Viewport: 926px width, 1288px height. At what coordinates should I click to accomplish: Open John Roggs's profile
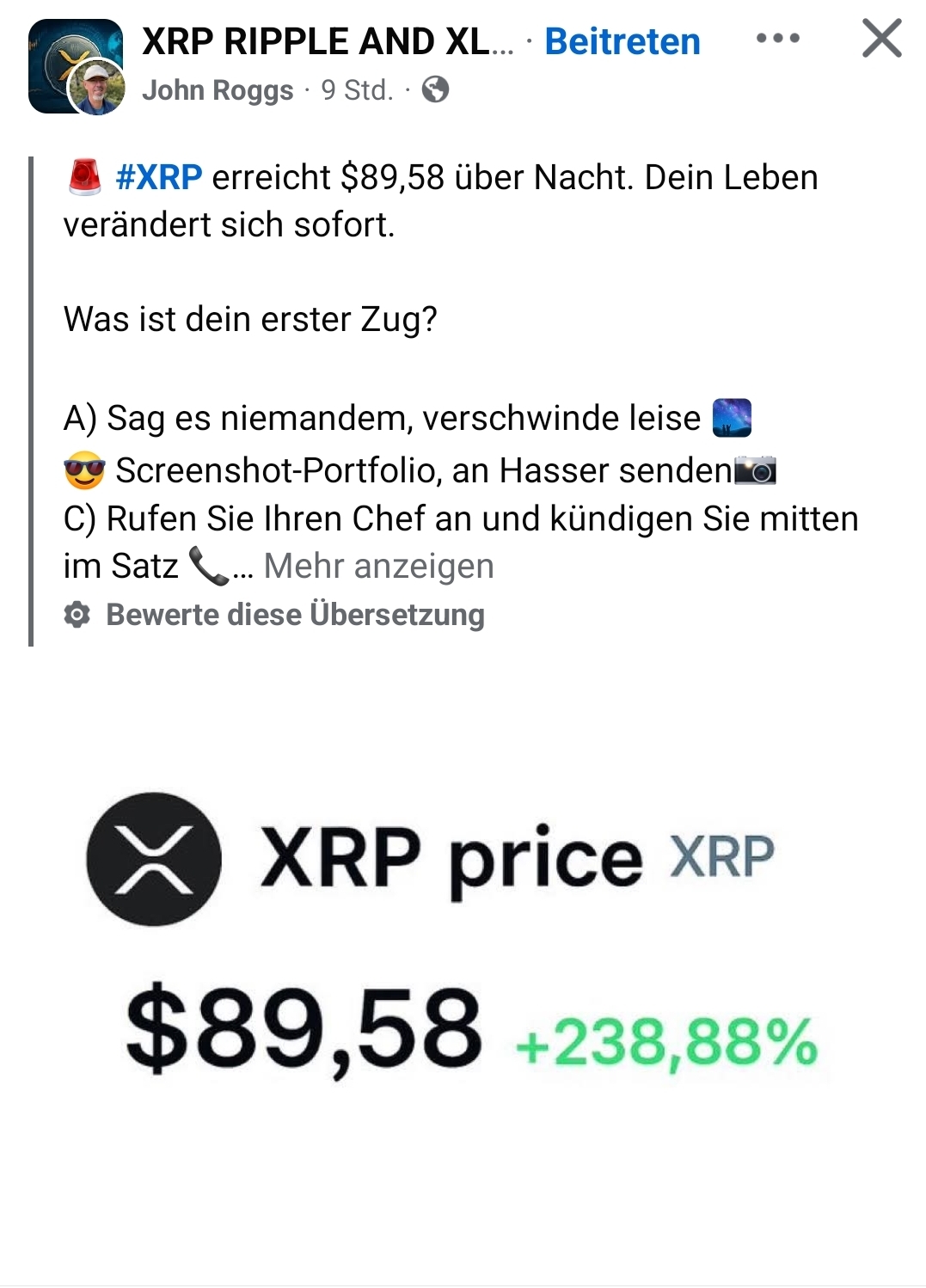click(217, 88)
